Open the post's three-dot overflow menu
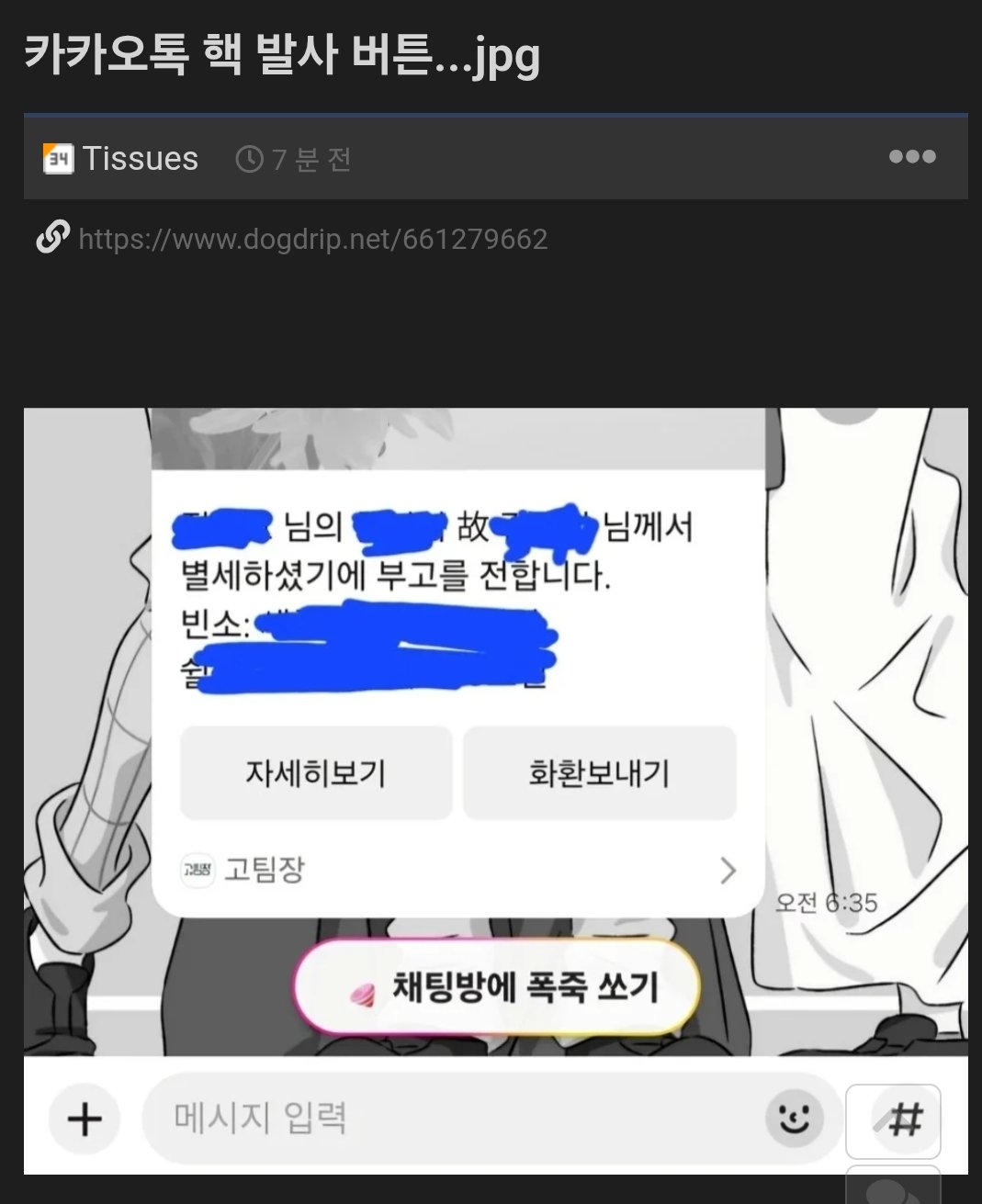Screen dimensions: 982x1204 point(911,157)
